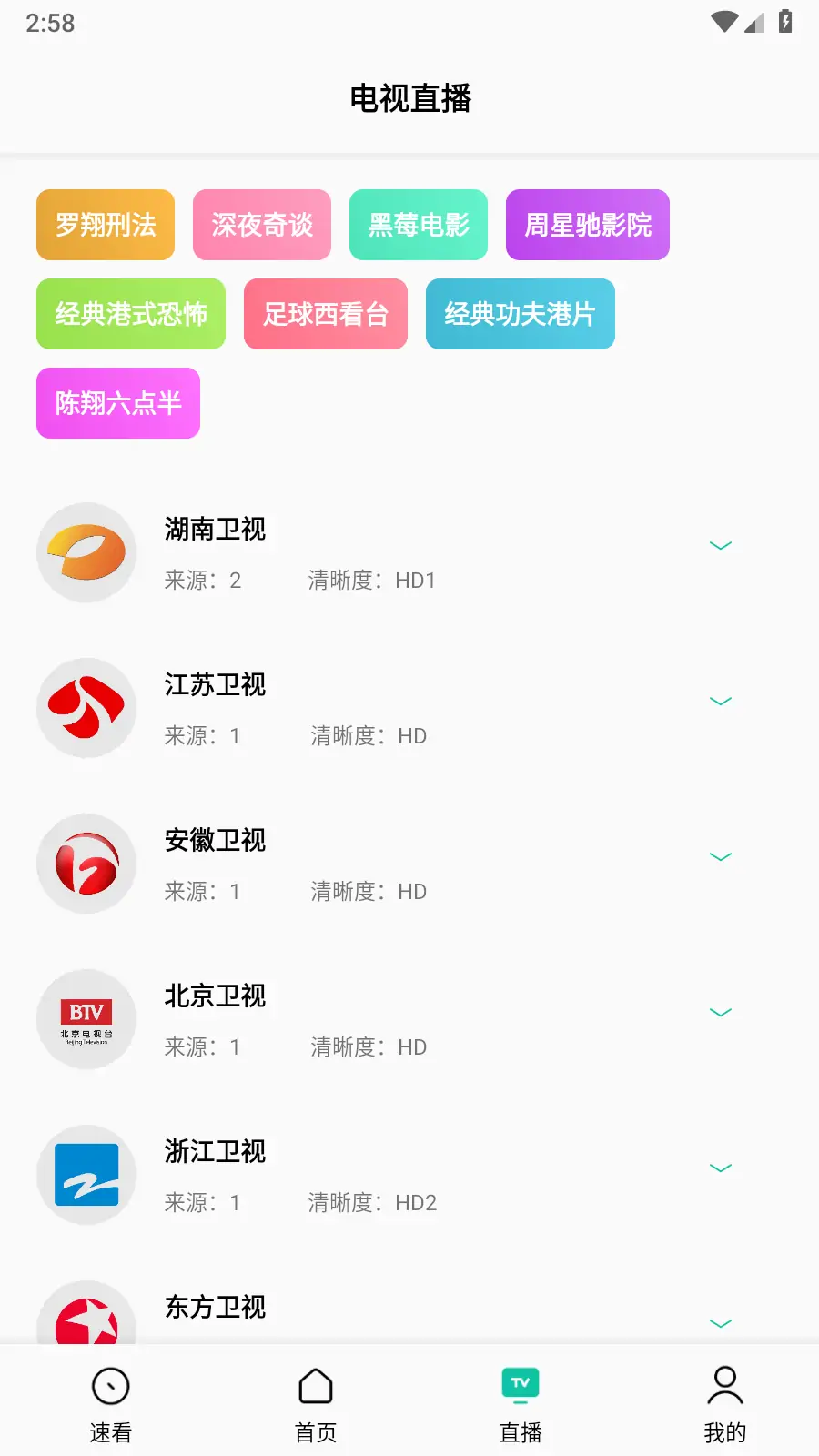Image resolution: width=819 pixels, height=1456 pixels.
Task: Expand the 江苏卫视 stream list
Action: click(x=721, y=701)
